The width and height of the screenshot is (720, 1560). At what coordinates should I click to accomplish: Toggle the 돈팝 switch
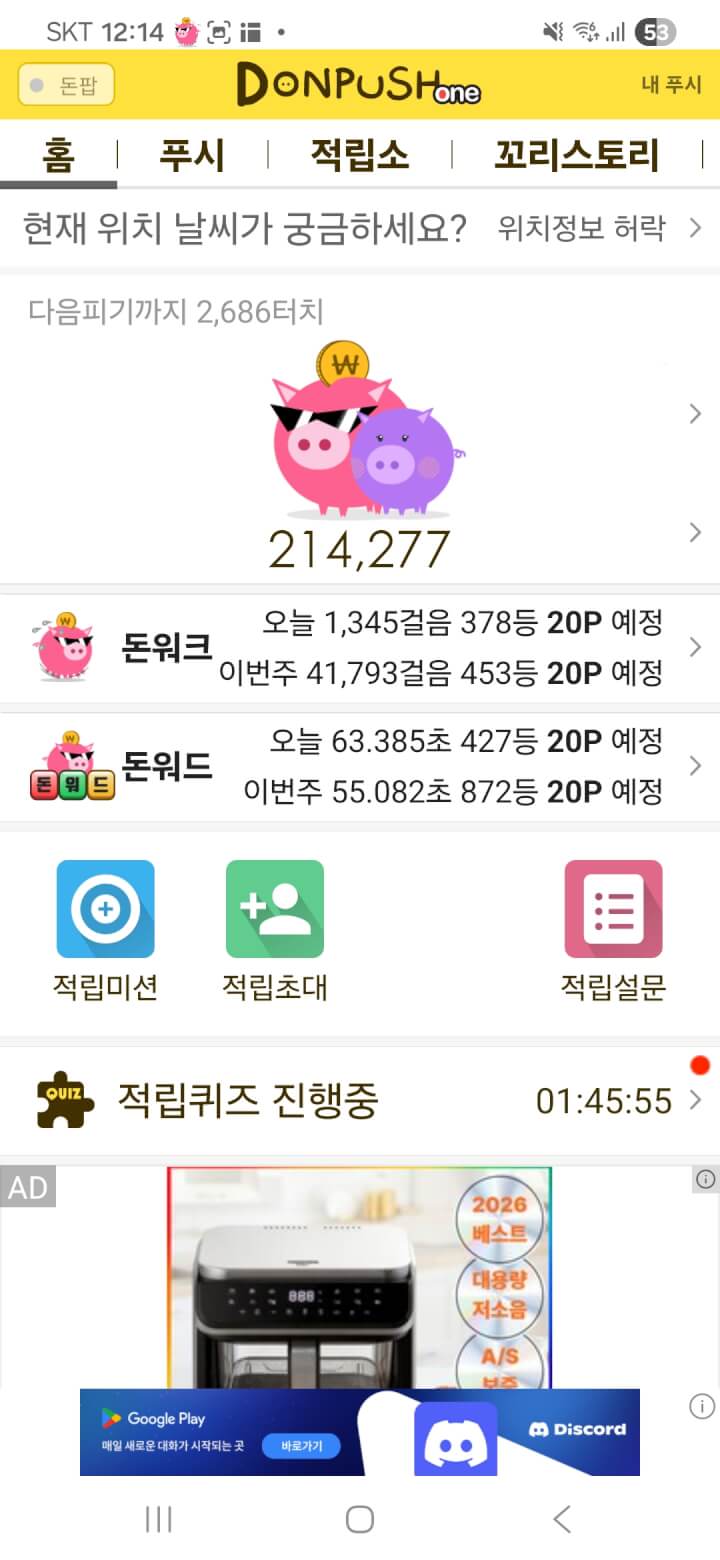[66, 85]
